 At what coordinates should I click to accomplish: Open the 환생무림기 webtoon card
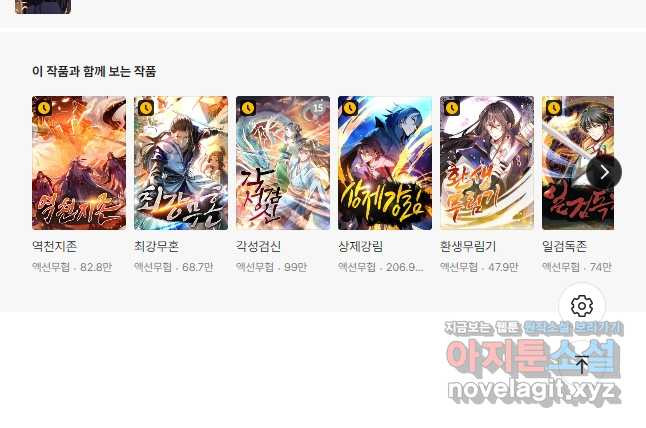[487, 163]
